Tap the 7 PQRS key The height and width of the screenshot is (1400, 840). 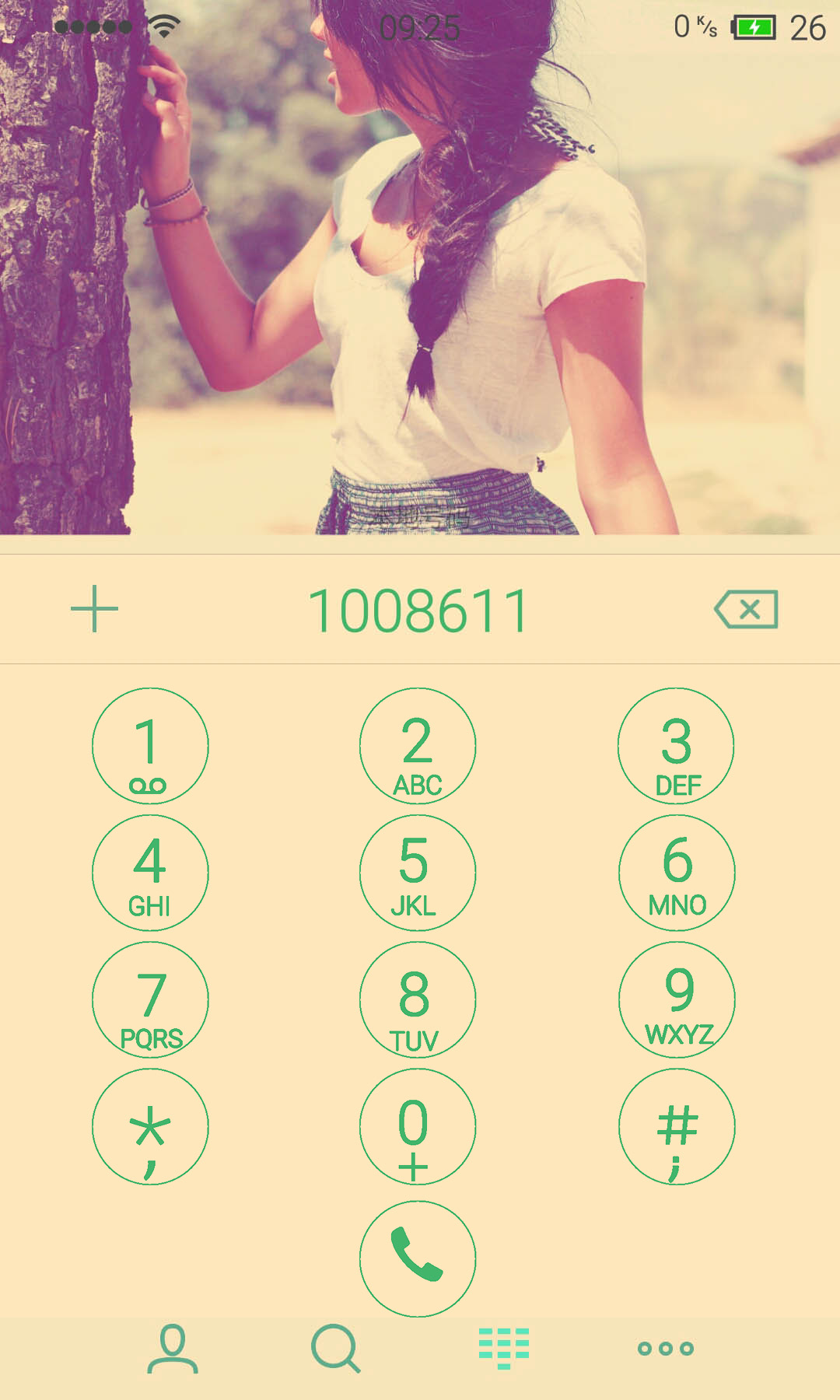pyautogui.click(x=150, y=999)
